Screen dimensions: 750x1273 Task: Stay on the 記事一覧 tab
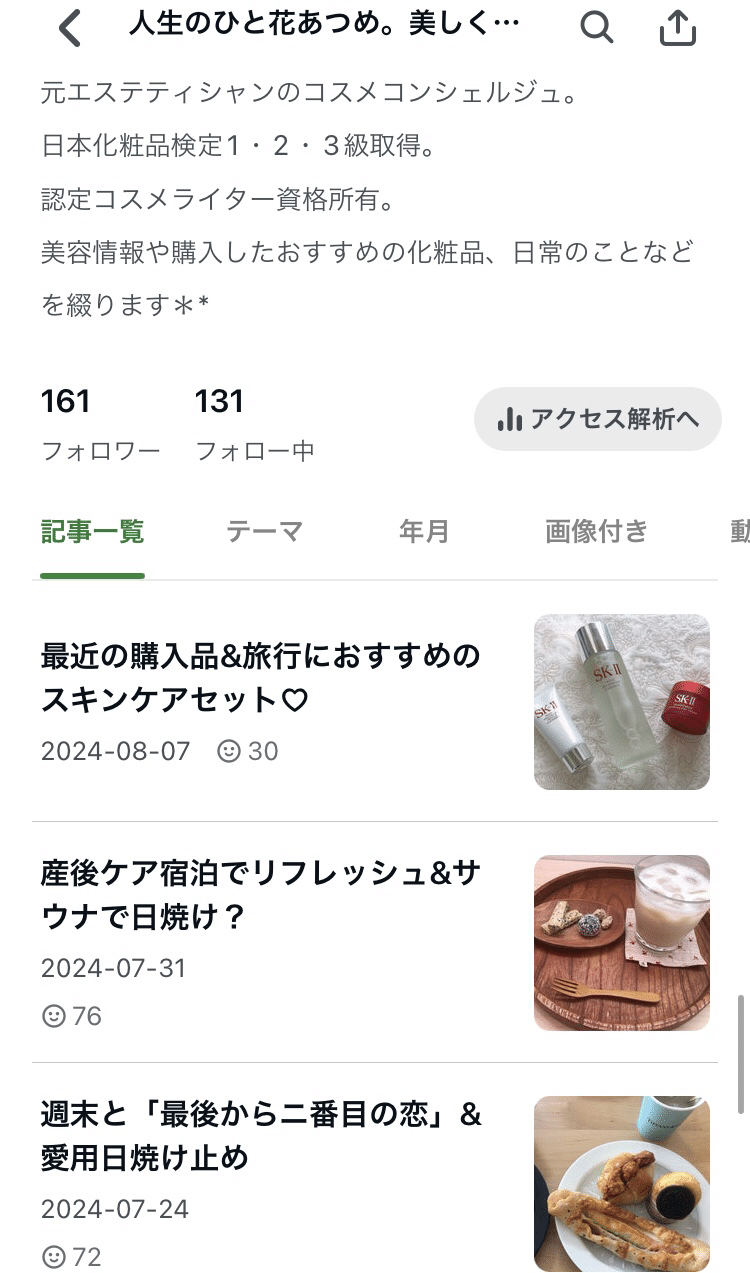coord(91,531)
